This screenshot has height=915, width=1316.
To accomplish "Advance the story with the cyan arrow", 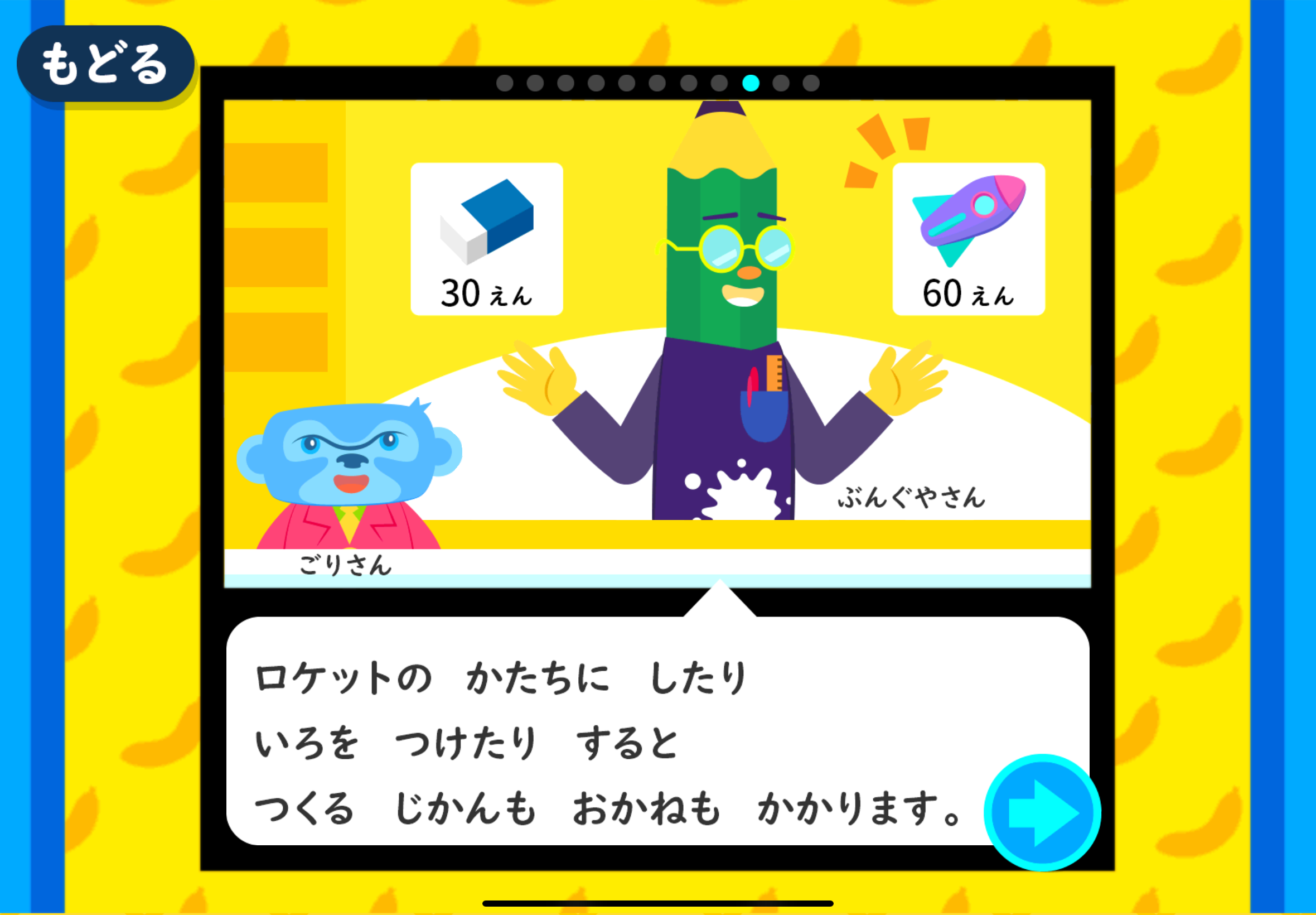I will [1042, 812].
